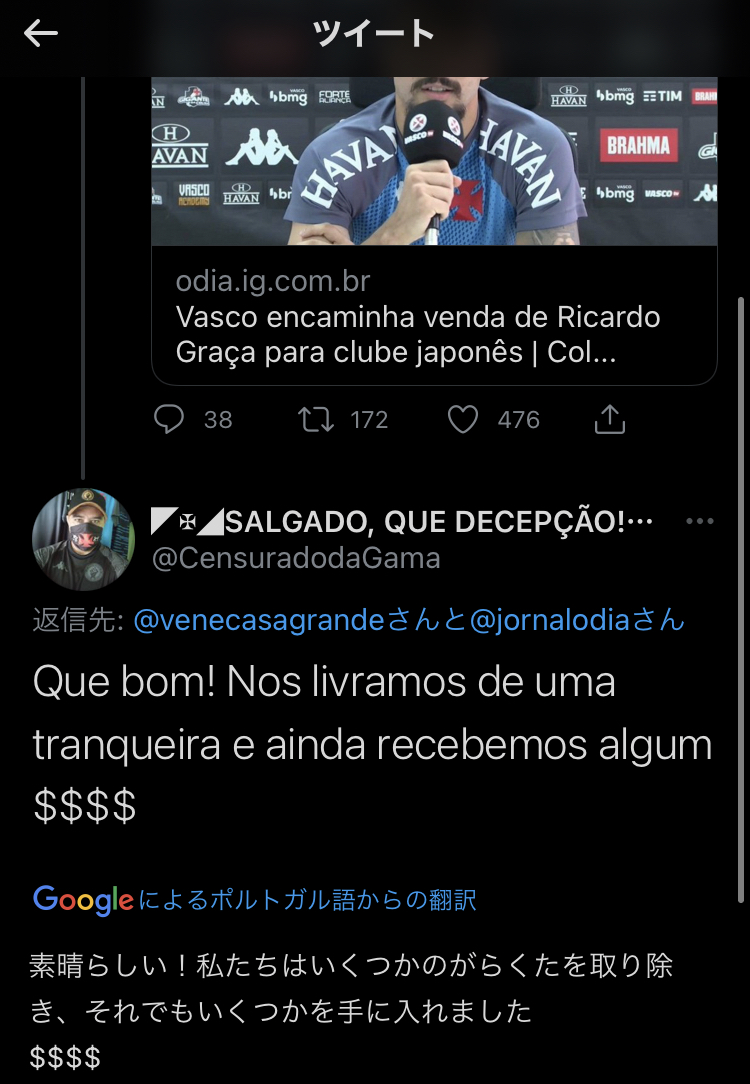Retweet the post with 172 retweets
Viewport: 750px width, 1084px height.
[317, 420]
